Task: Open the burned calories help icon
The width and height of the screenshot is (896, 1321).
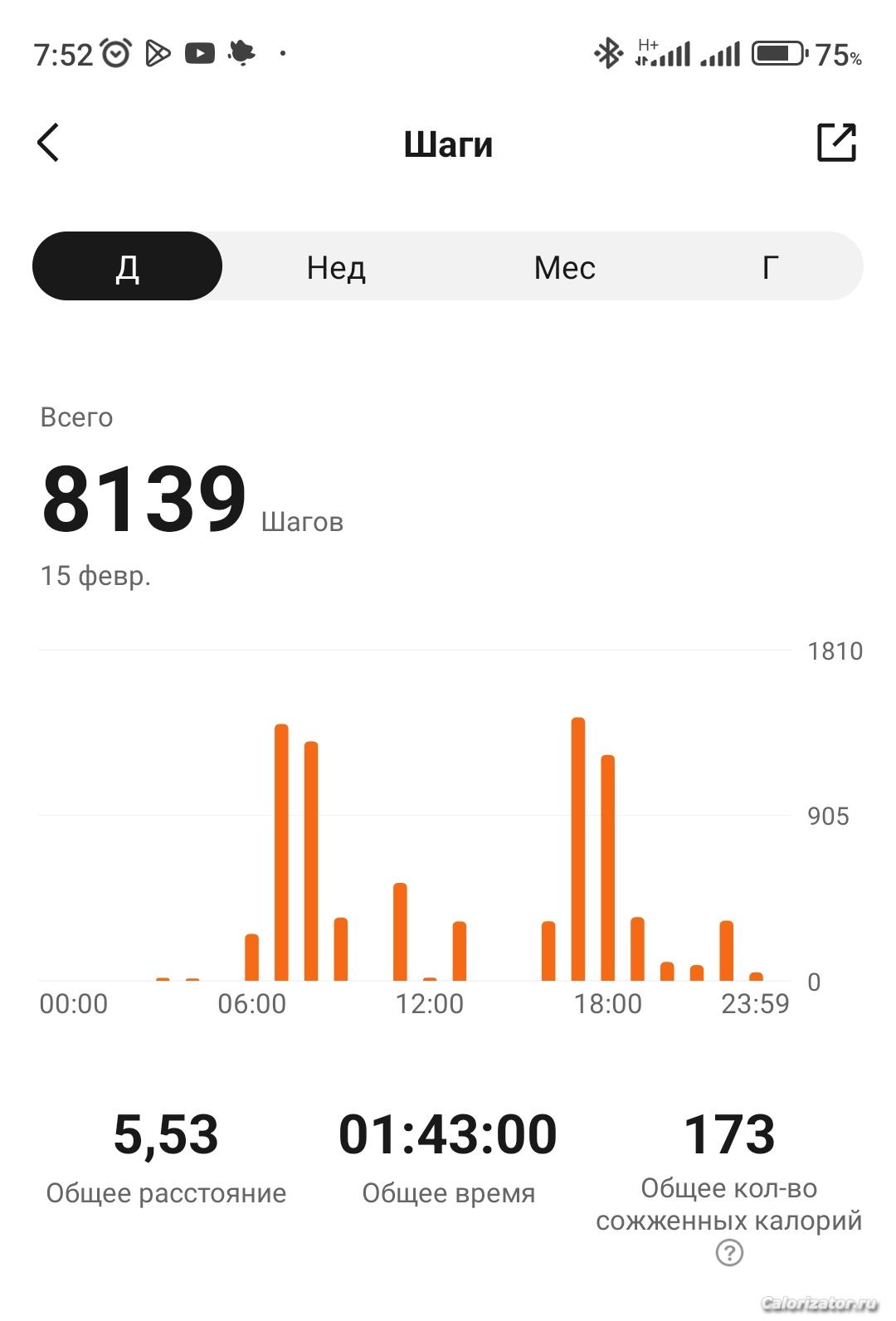Action: [x=728, y=1253]
